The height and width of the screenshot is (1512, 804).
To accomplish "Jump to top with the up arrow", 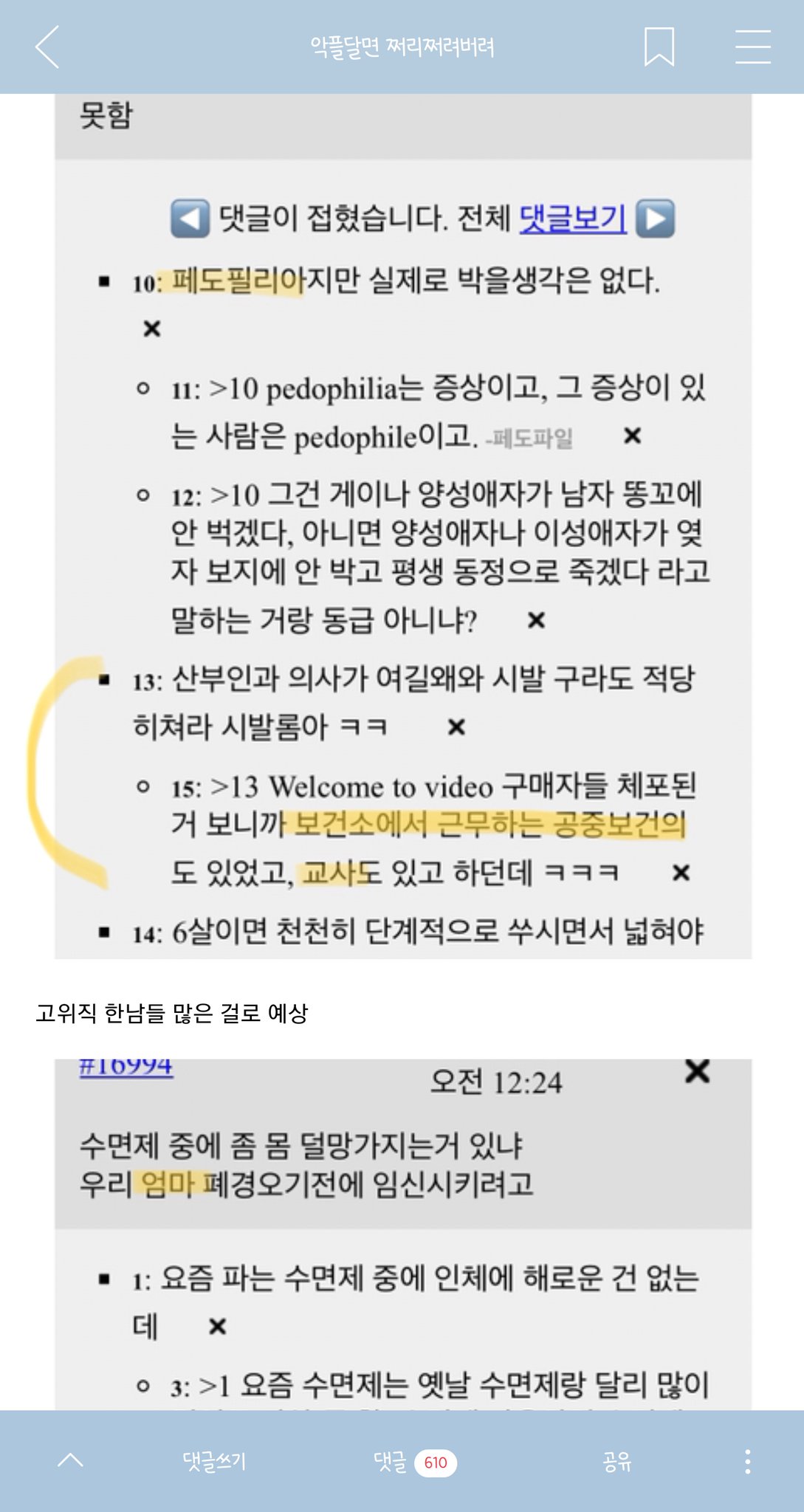I will (x=71, y=1460).
